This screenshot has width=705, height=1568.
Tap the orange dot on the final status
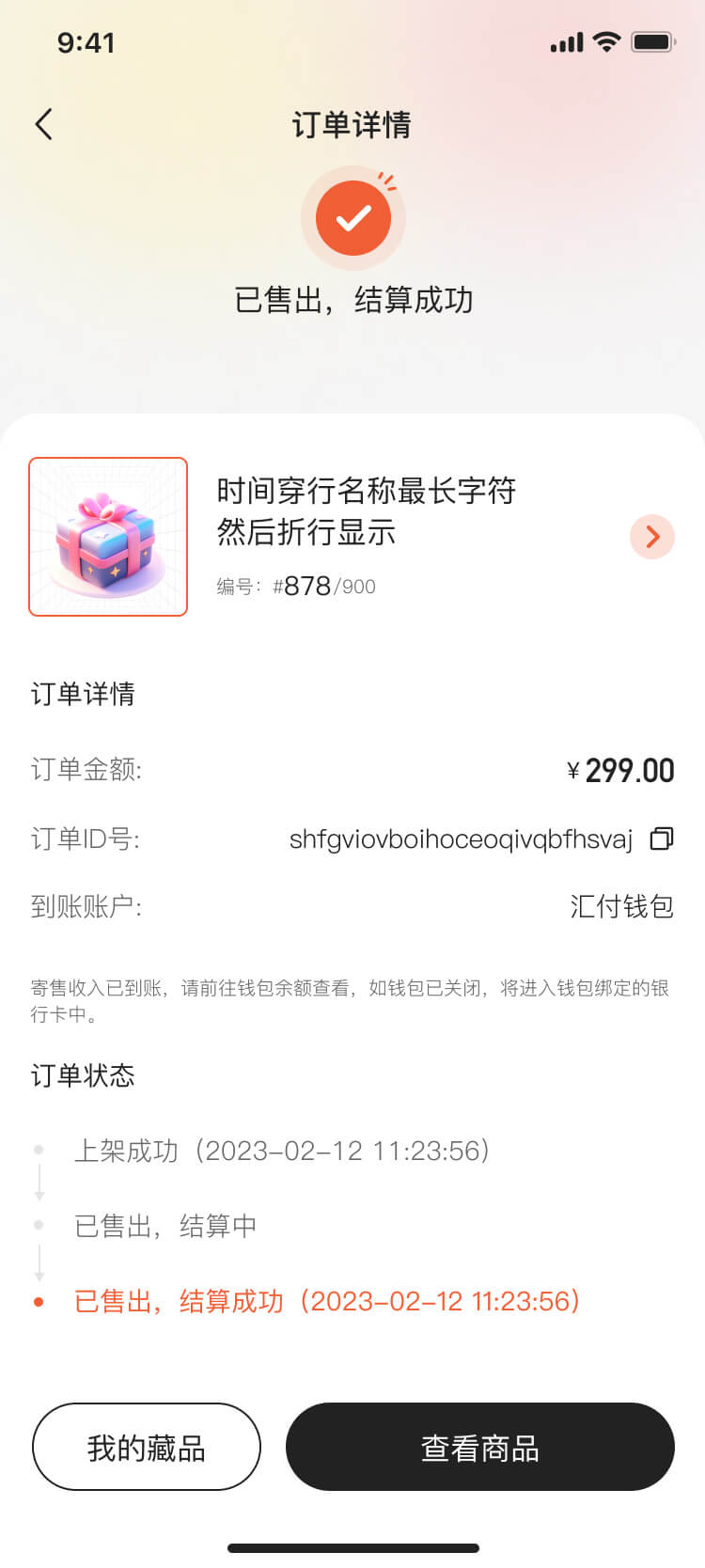pyautogui.click(x=38, y=1300)
